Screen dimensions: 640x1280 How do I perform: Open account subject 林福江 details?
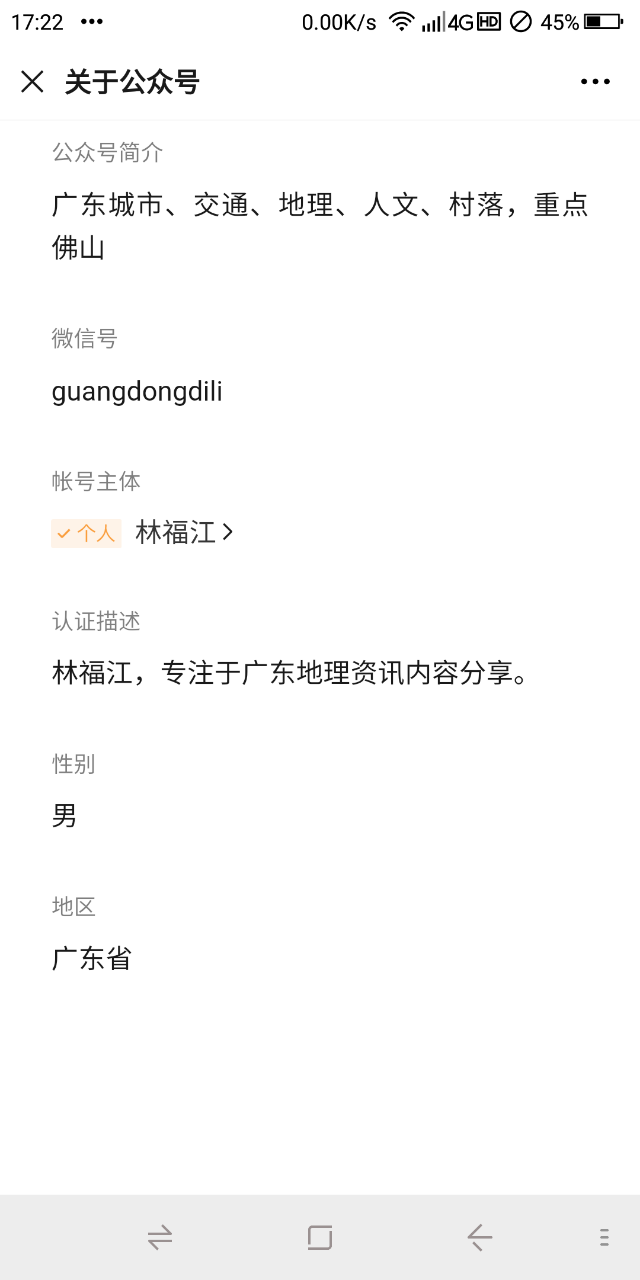185,533
